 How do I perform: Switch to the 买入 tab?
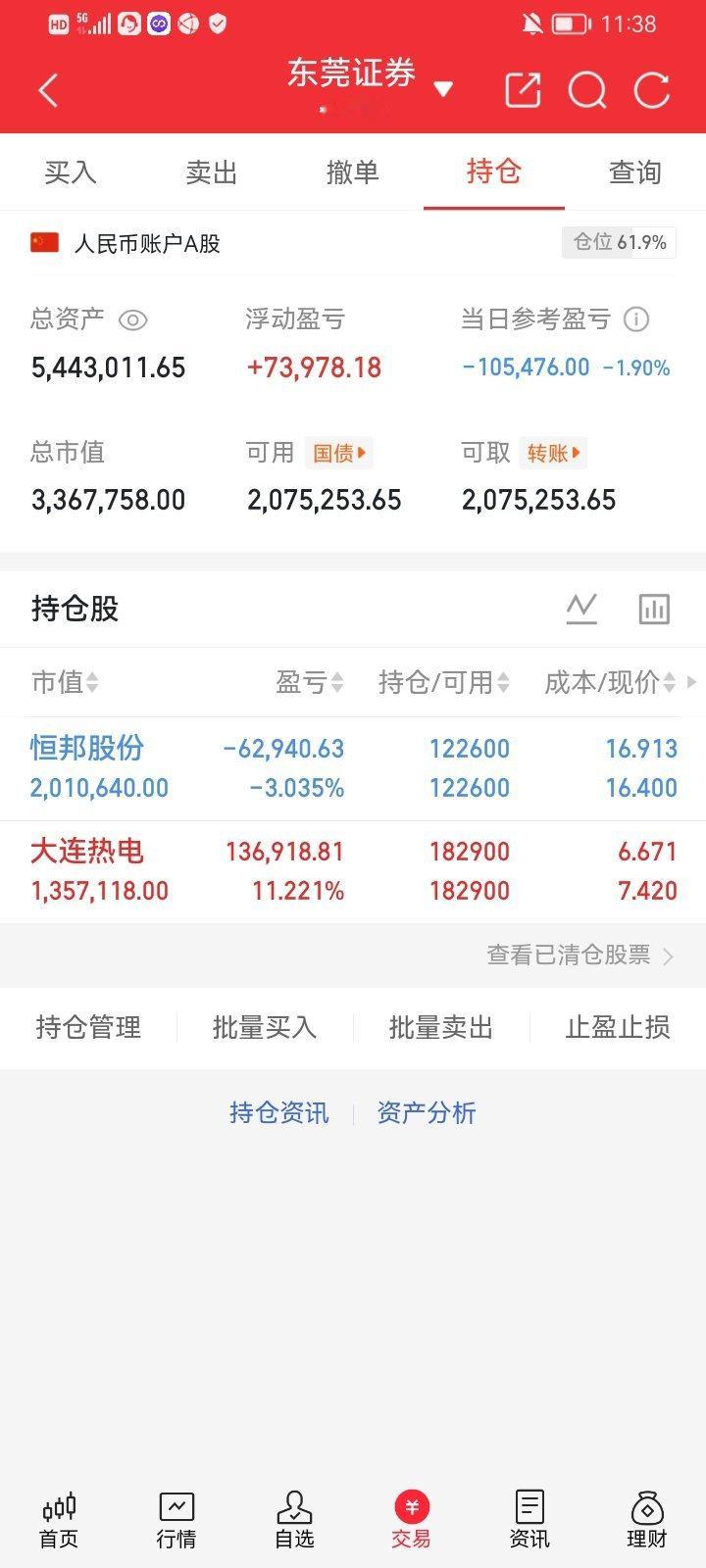70,171
